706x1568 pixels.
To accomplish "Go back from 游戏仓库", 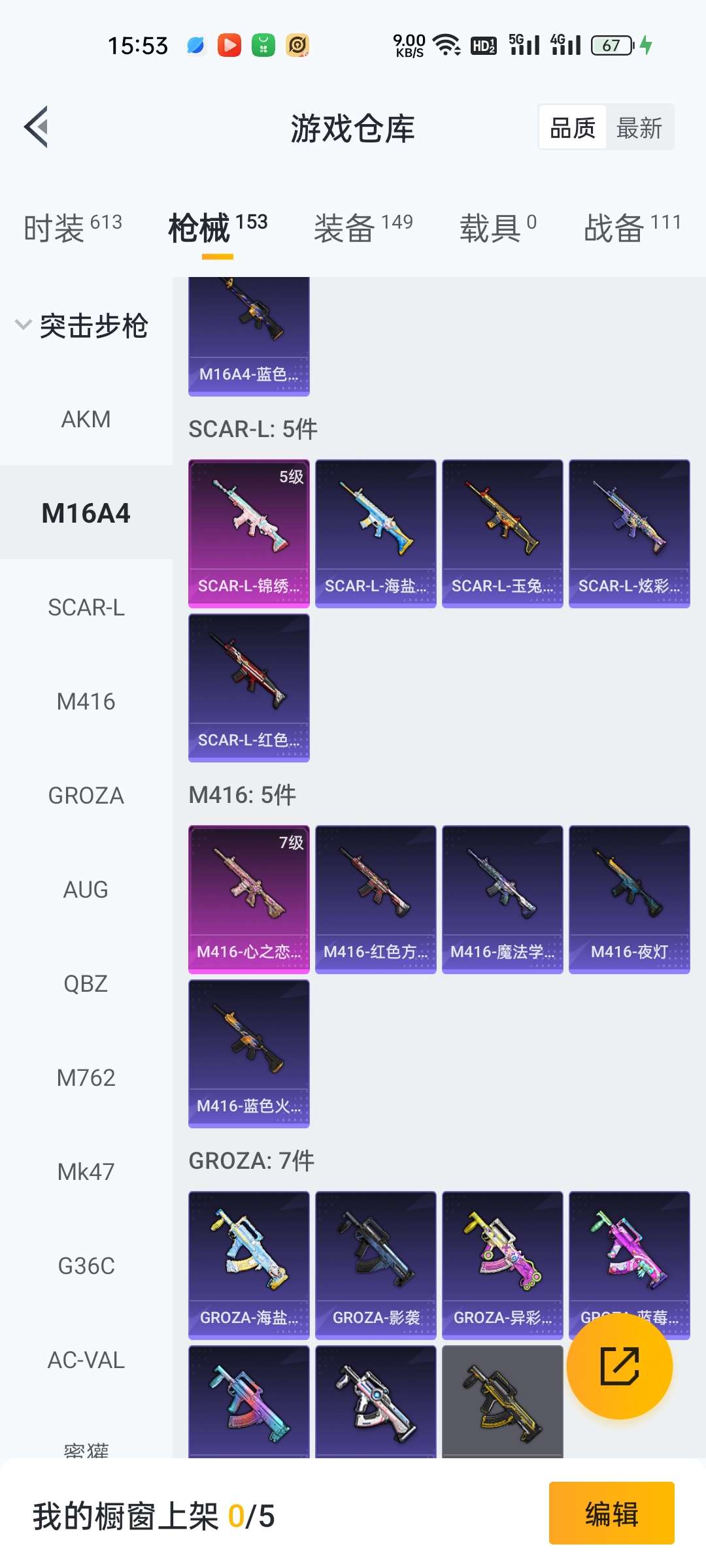I will click(37, 127).
